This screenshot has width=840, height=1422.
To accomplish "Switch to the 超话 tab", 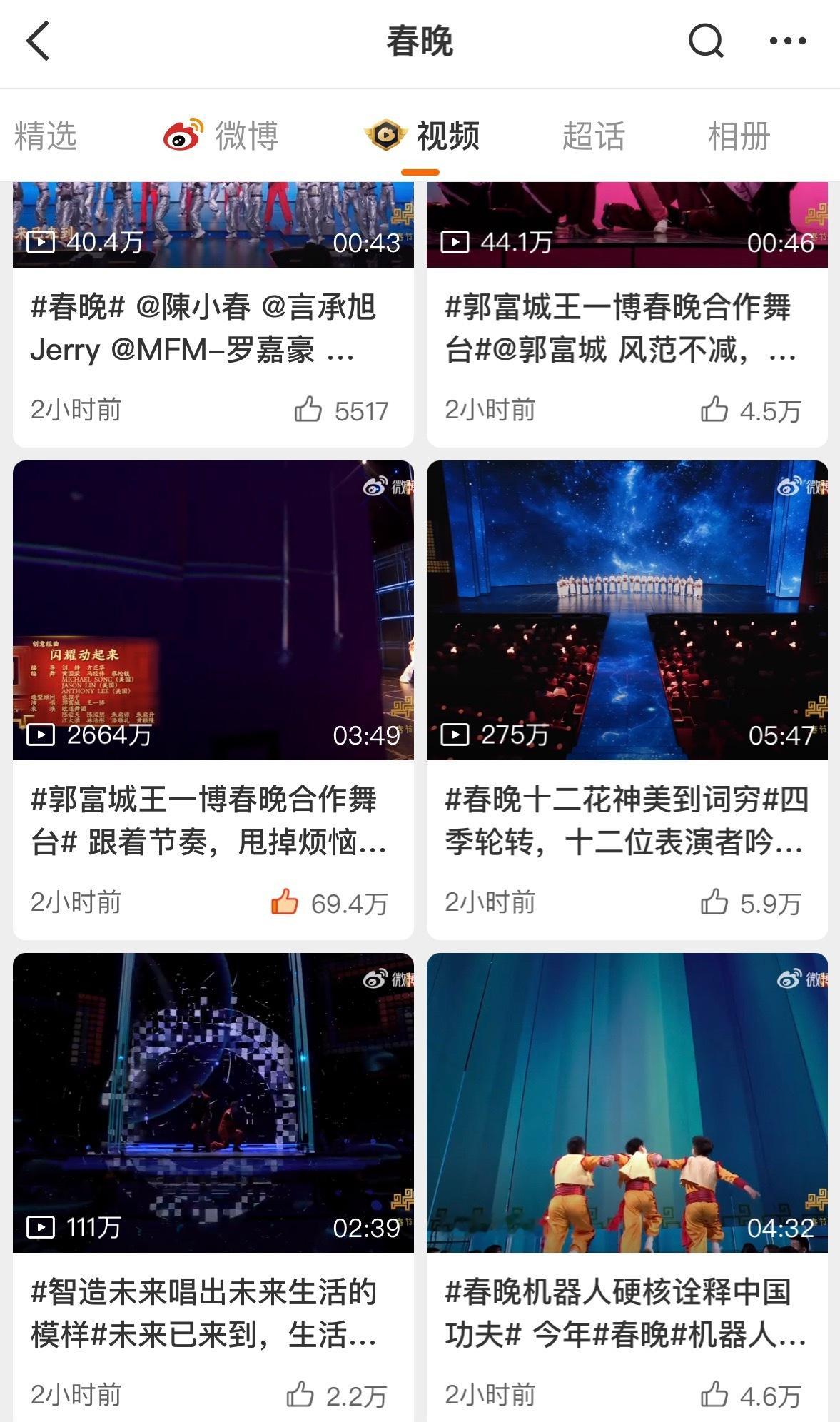I will (x=594, y=136).
